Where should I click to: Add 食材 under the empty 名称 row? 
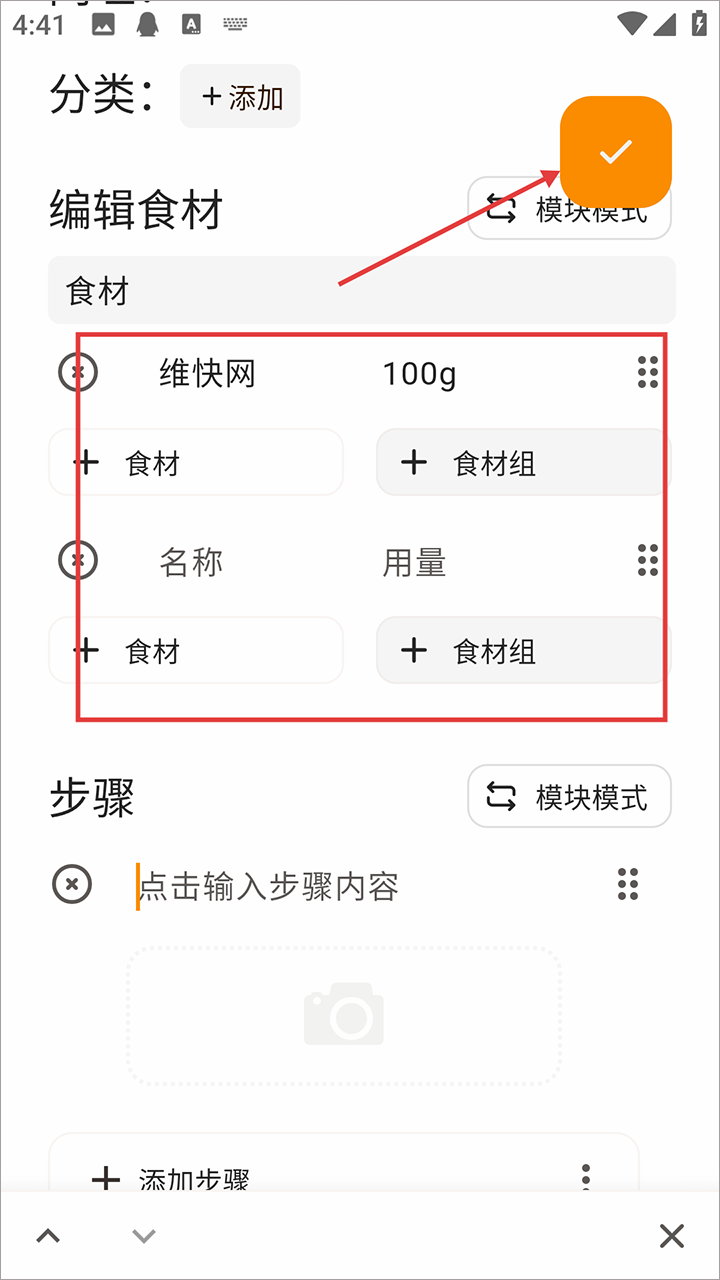point(196,651)
